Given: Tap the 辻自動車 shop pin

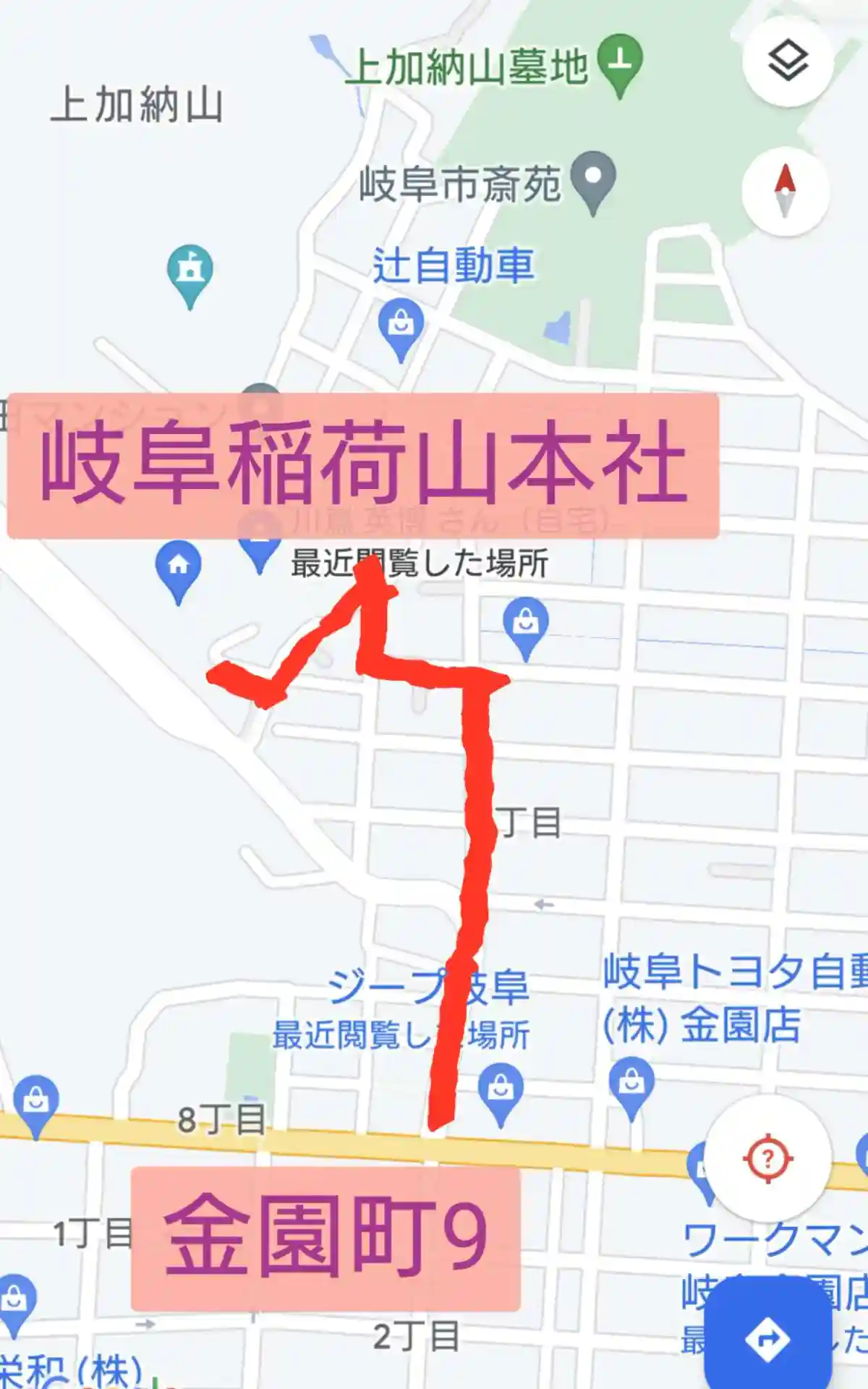Looking at the screenshot, I should click(401, 325).
